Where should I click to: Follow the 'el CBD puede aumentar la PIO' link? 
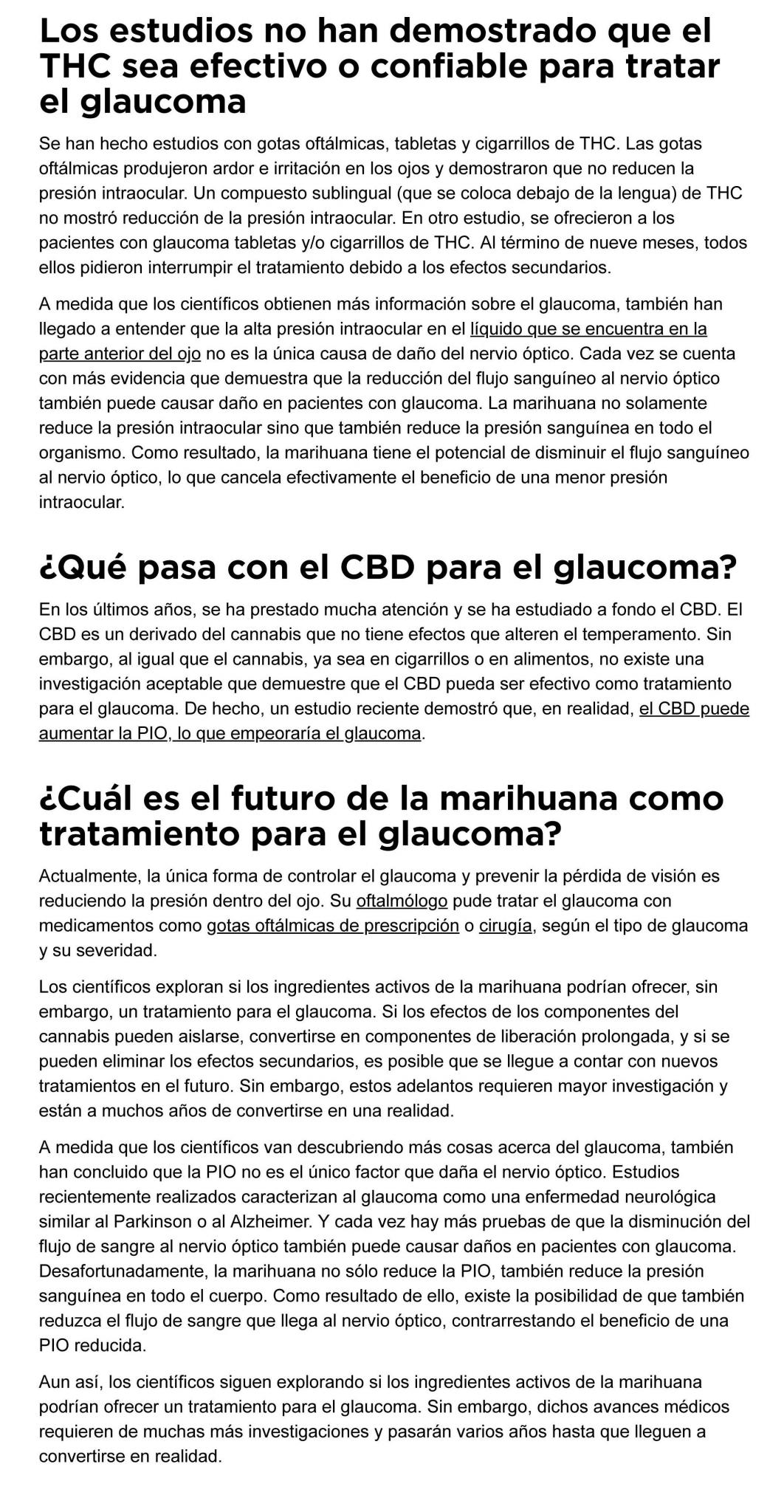[694, 709]
